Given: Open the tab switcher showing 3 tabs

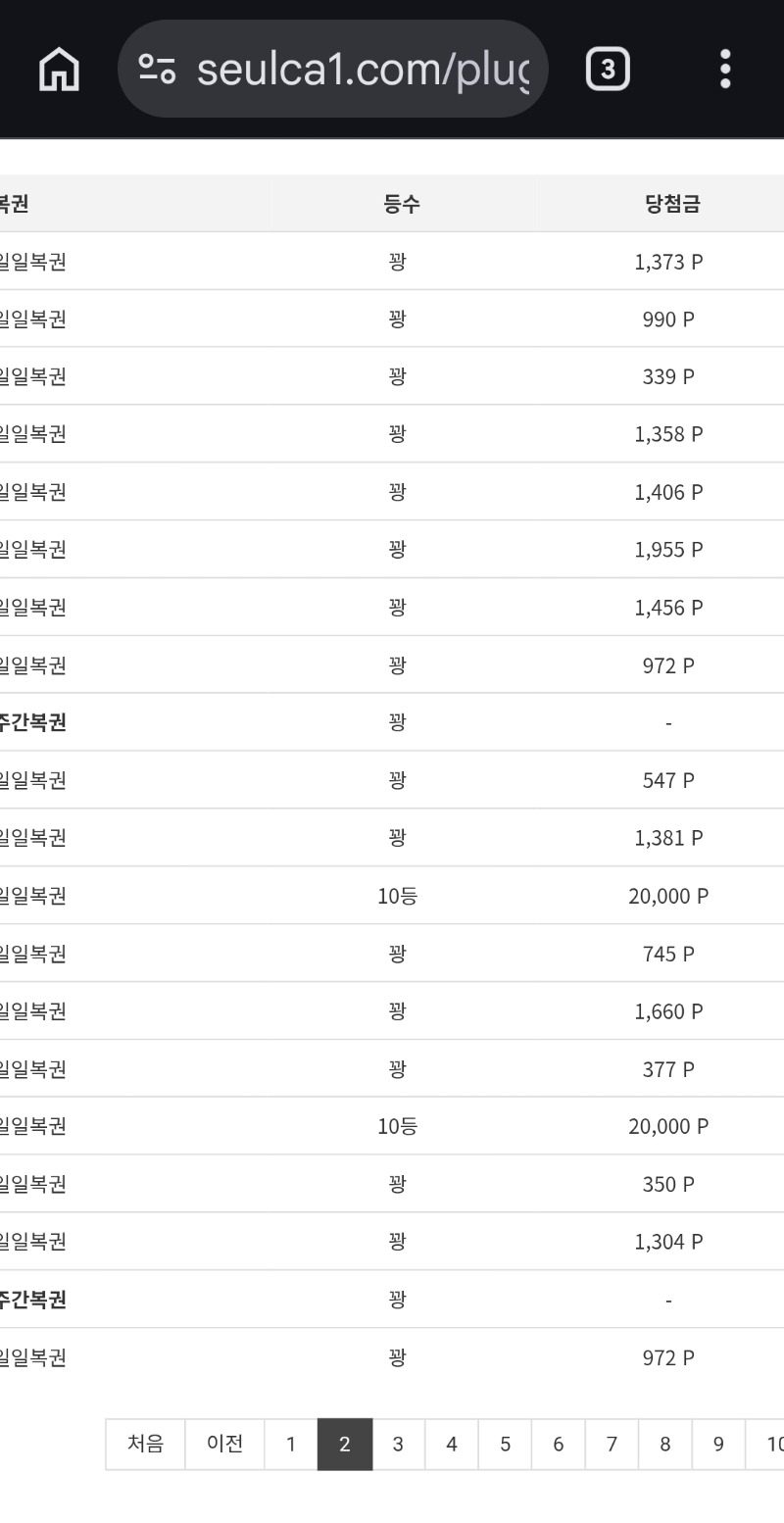Looking at the screenshot, I should click(608, 69).
